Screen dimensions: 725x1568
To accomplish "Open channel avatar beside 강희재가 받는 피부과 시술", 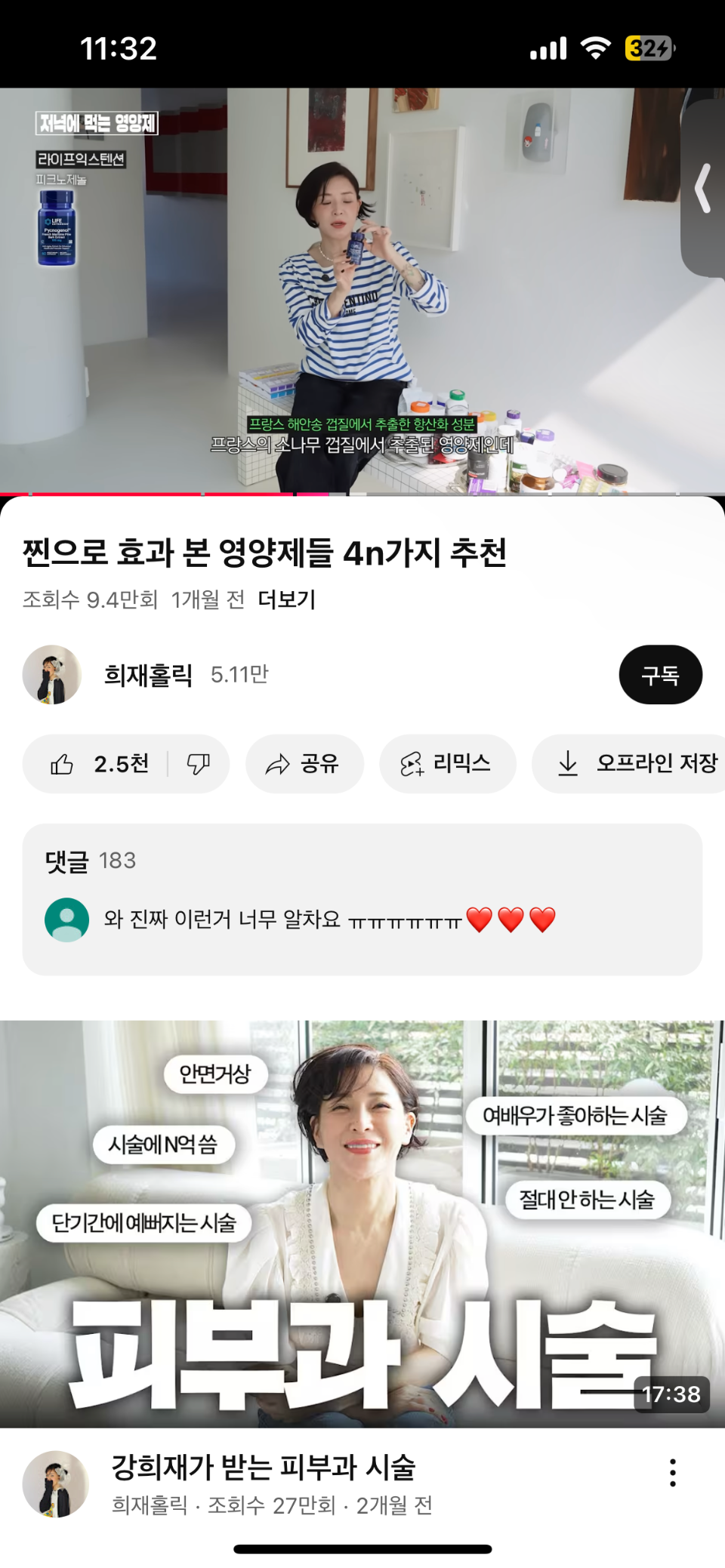I will 56,1483.
